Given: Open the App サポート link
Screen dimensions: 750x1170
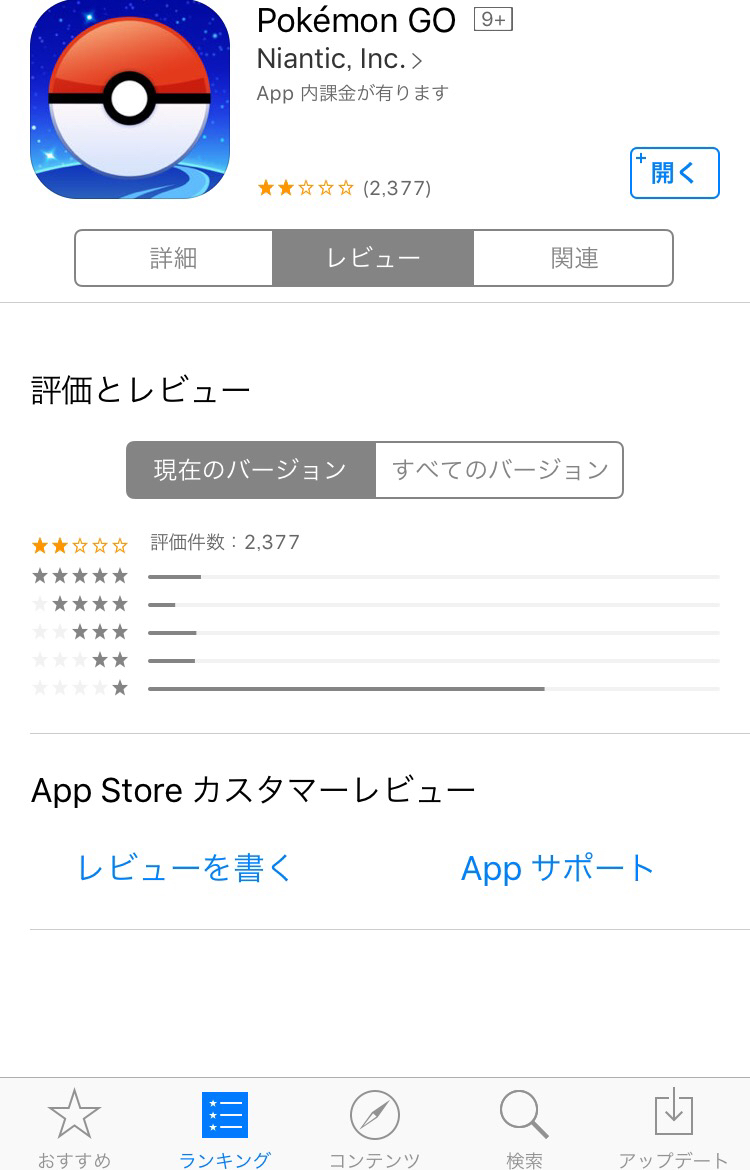Looking at the screenshot, I should [x=557, y=868].
